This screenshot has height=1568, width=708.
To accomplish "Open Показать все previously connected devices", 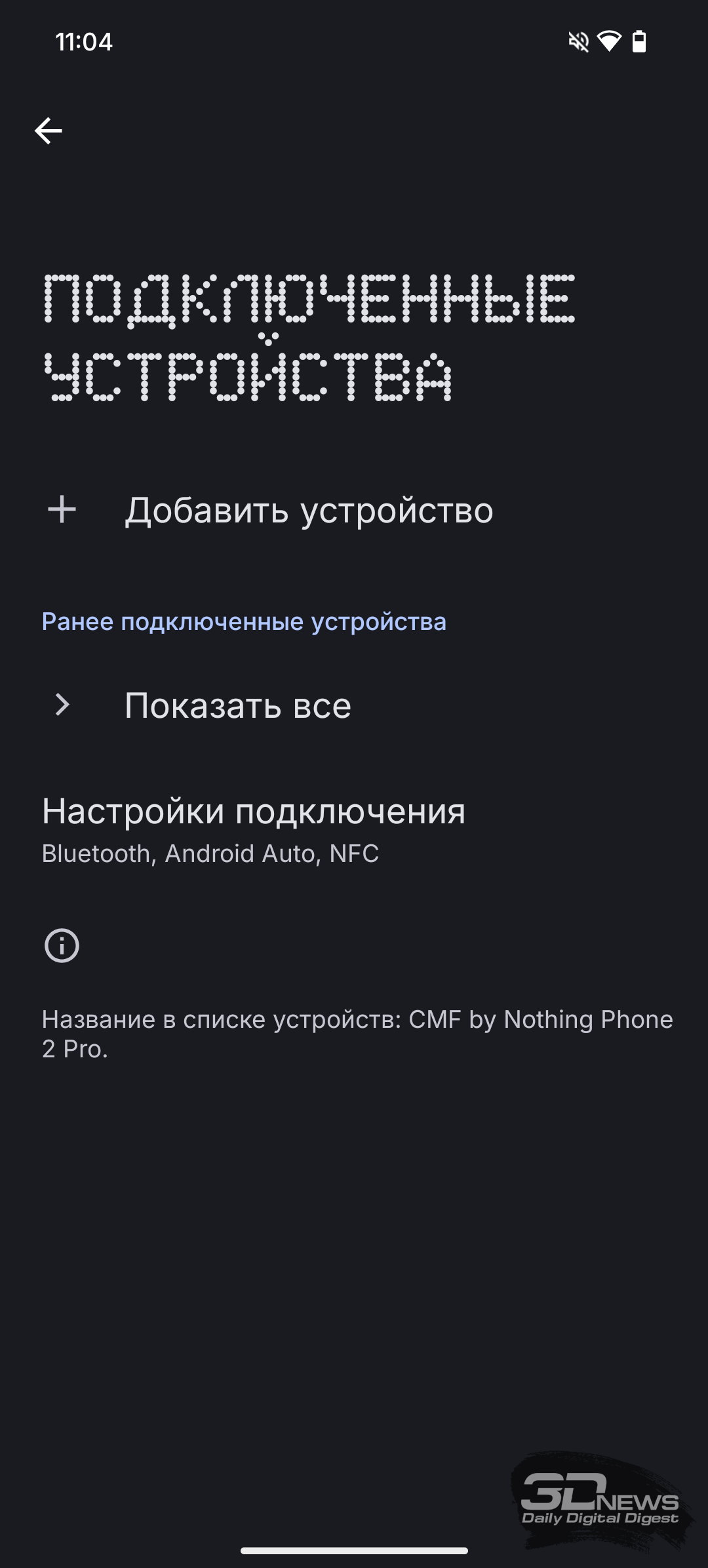I will (x=354, y=705).
